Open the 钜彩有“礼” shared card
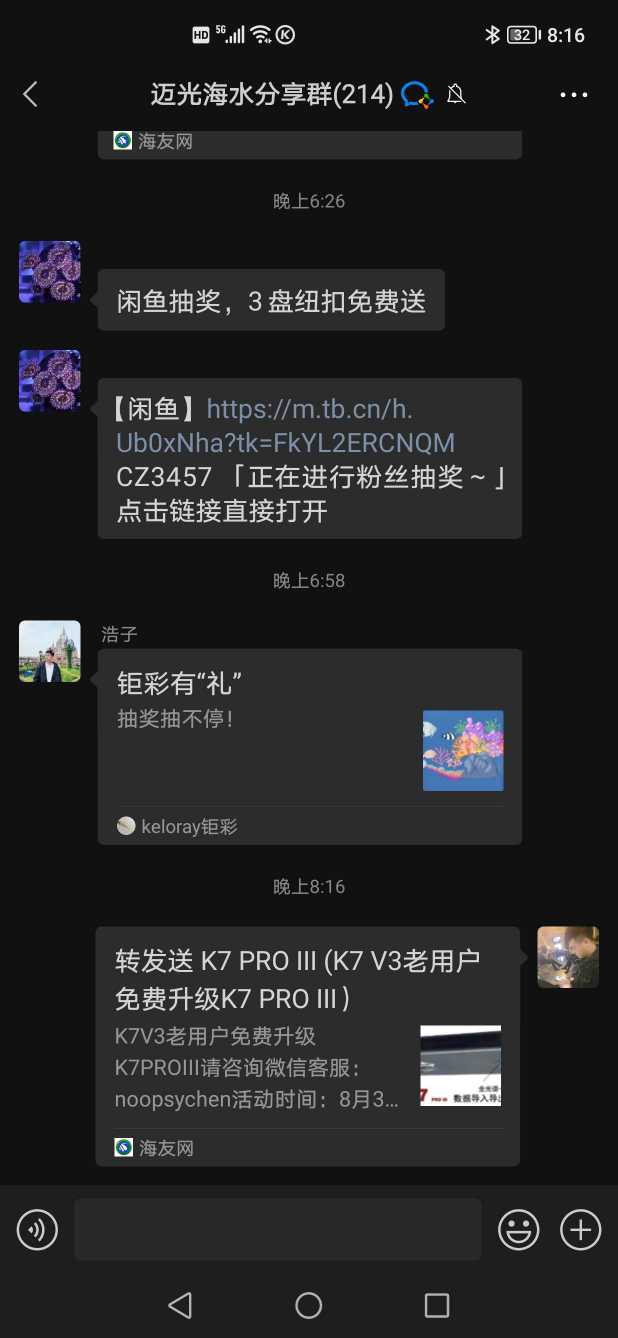This screenshot has width=618, height=1338. click(x=309, y=746)
